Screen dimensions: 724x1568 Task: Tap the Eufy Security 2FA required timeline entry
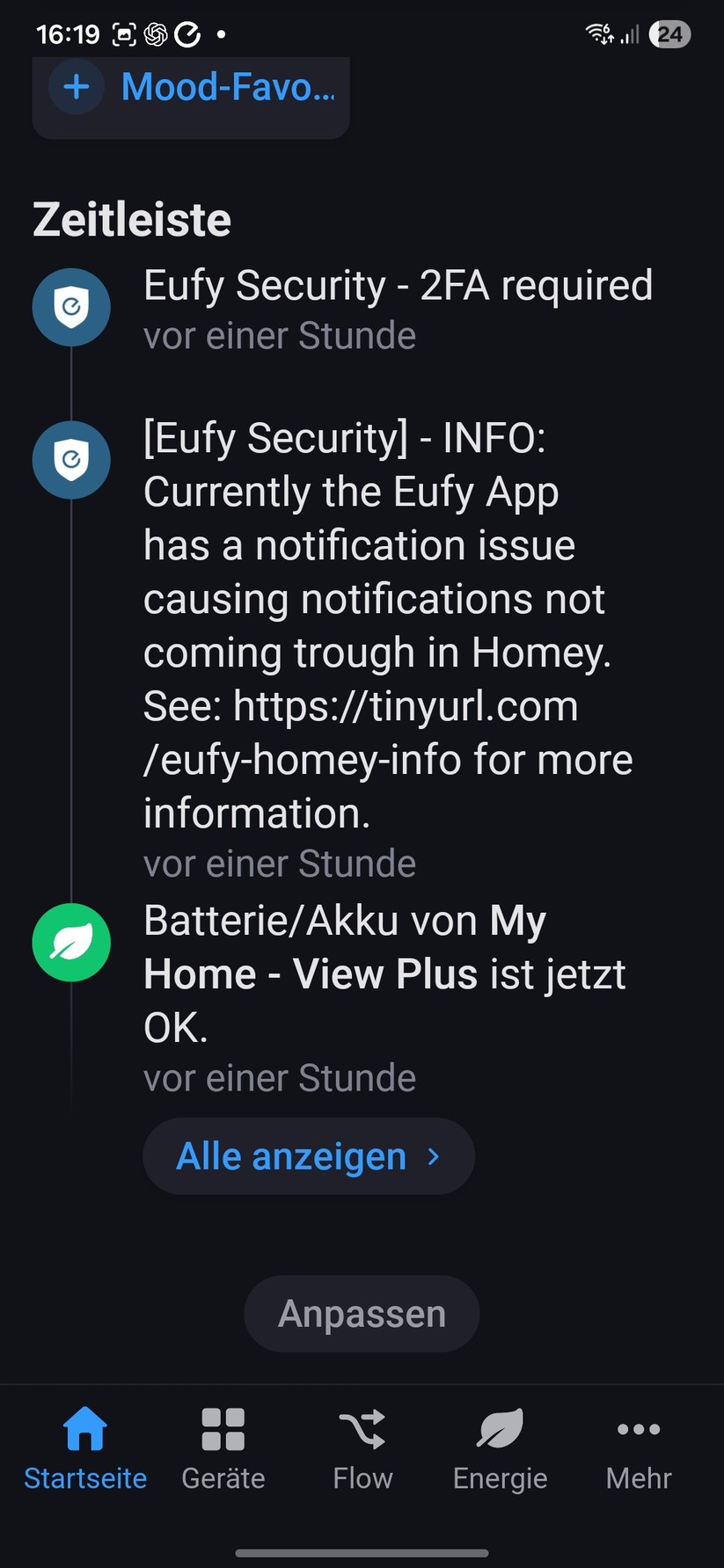click(399, 285)
